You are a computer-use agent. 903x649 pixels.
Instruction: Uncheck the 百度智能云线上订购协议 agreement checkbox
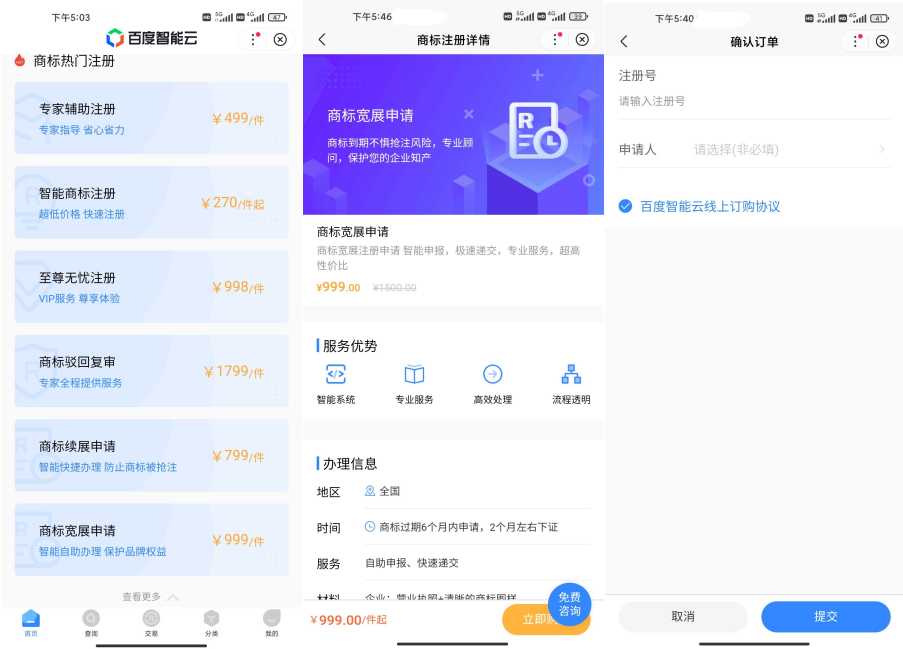626,206
